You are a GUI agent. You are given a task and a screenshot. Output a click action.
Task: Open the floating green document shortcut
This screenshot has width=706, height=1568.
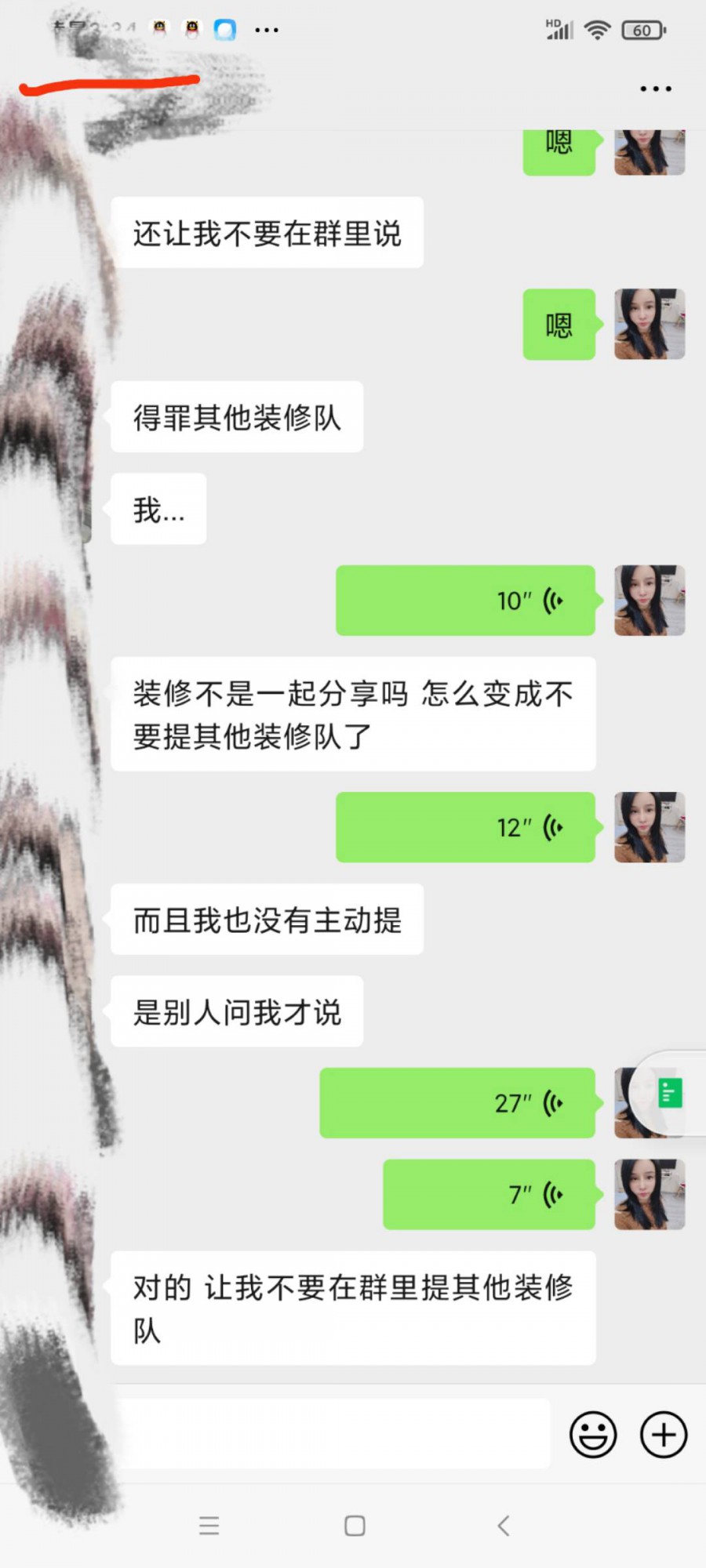[671, 1093]
